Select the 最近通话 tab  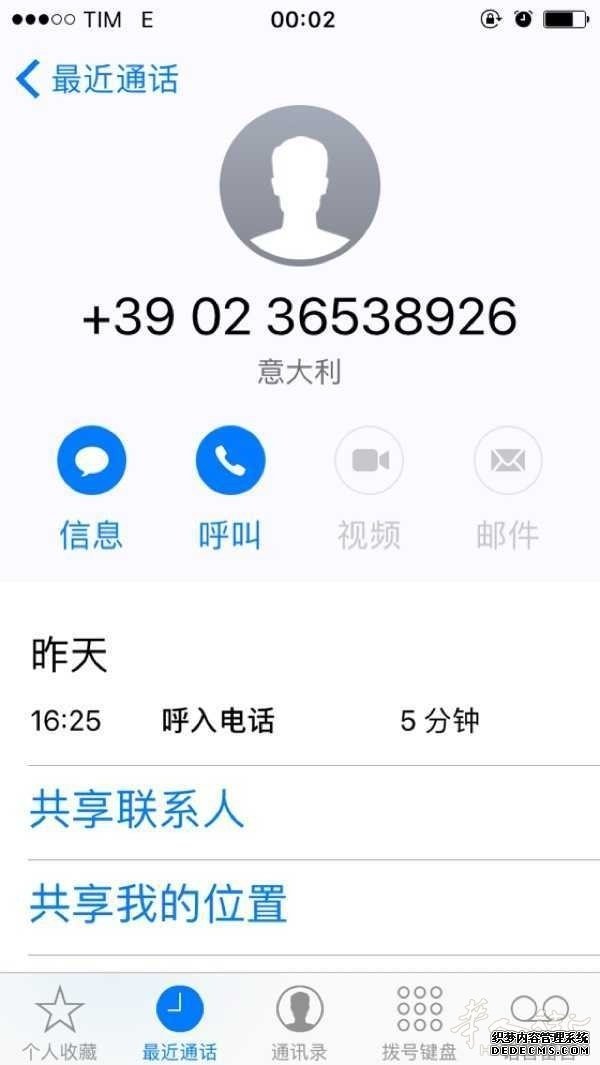coord(180,1020)
